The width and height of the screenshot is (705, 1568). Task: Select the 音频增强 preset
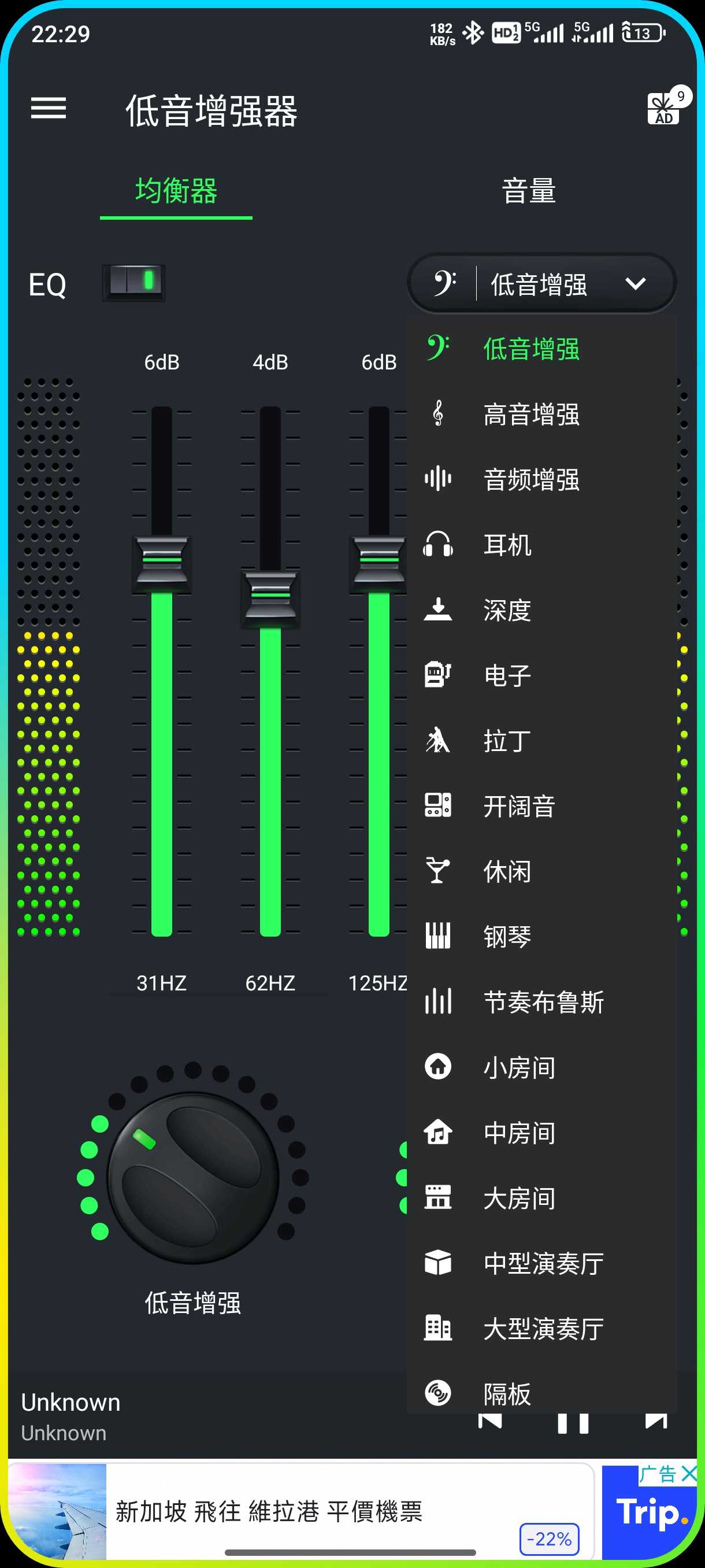point(530,480)
